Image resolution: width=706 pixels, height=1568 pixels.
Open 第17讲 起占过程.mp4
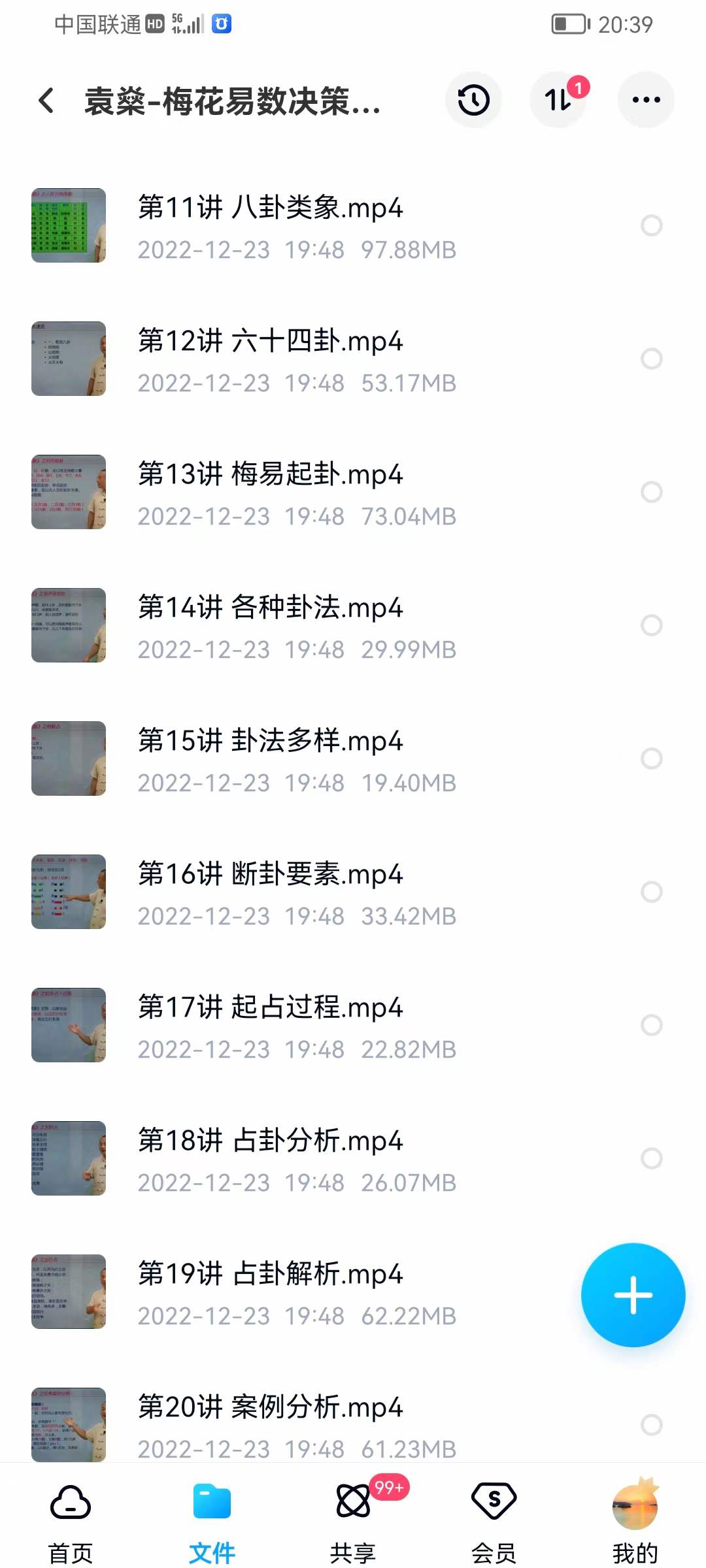pyautogui.click(x=270, y=1008)
